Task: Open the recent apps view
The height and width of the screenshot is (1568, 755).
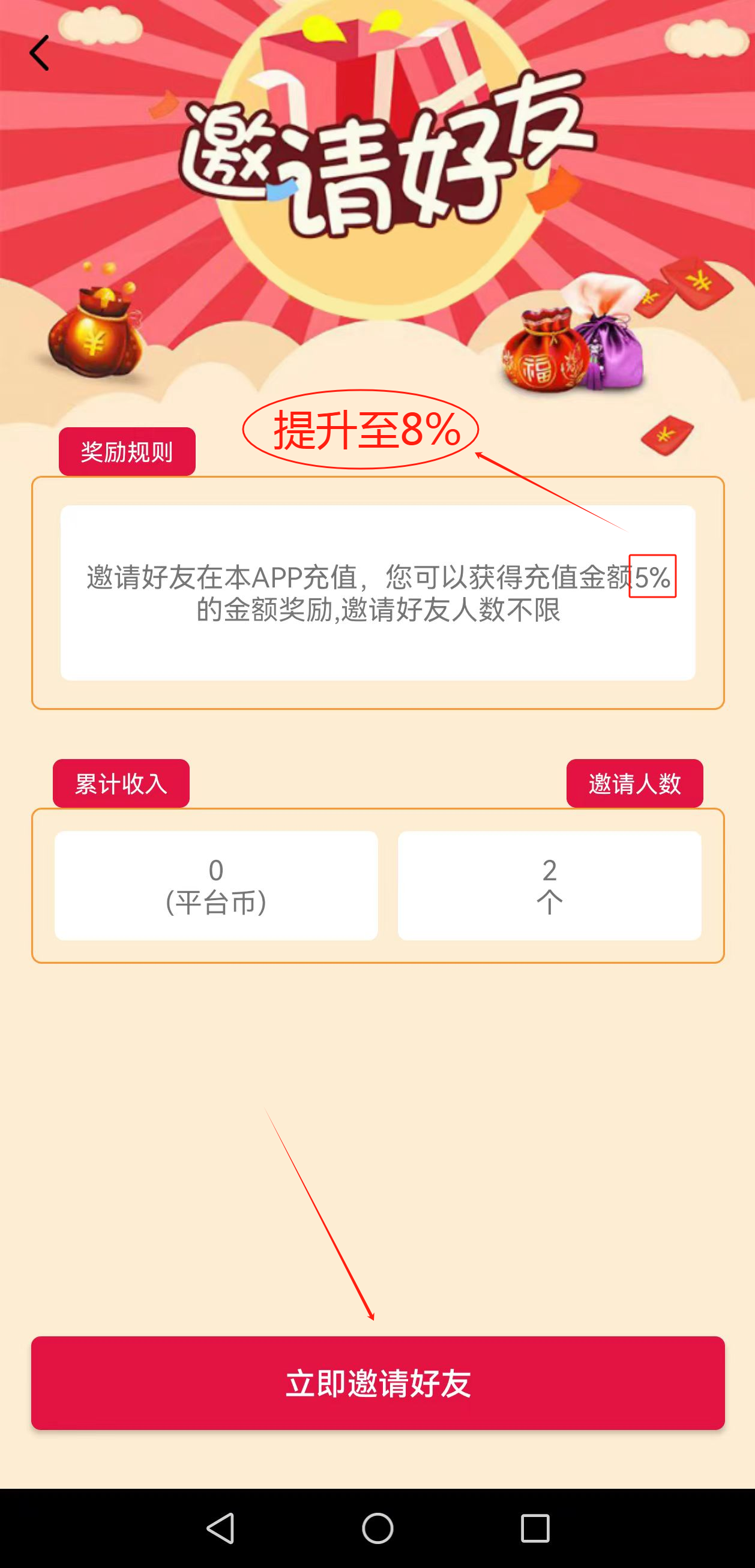Action: [535, 1528]
